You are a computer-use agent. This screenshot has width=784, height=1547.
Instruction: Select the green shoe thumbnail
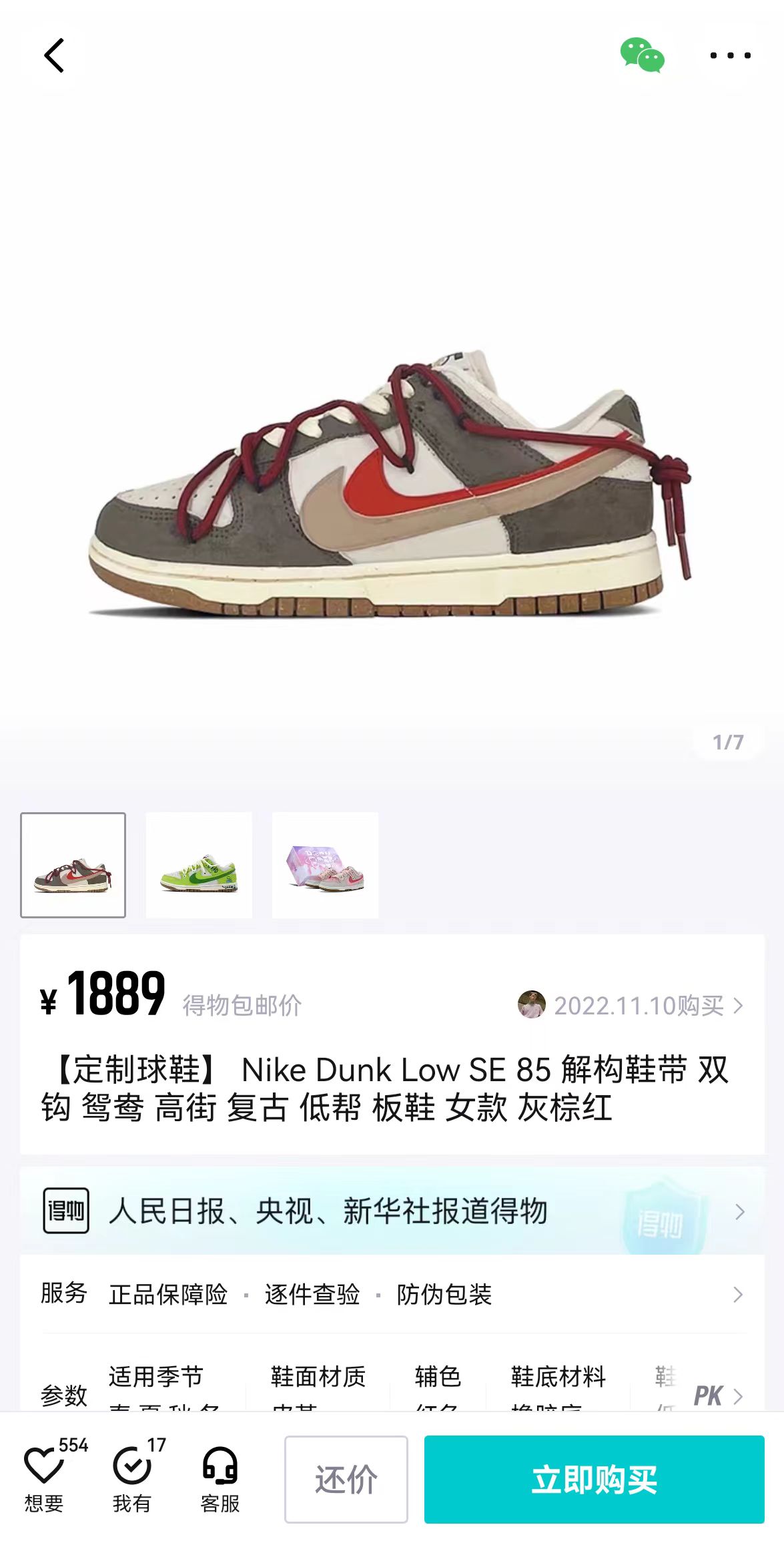[x=199, y=865]
